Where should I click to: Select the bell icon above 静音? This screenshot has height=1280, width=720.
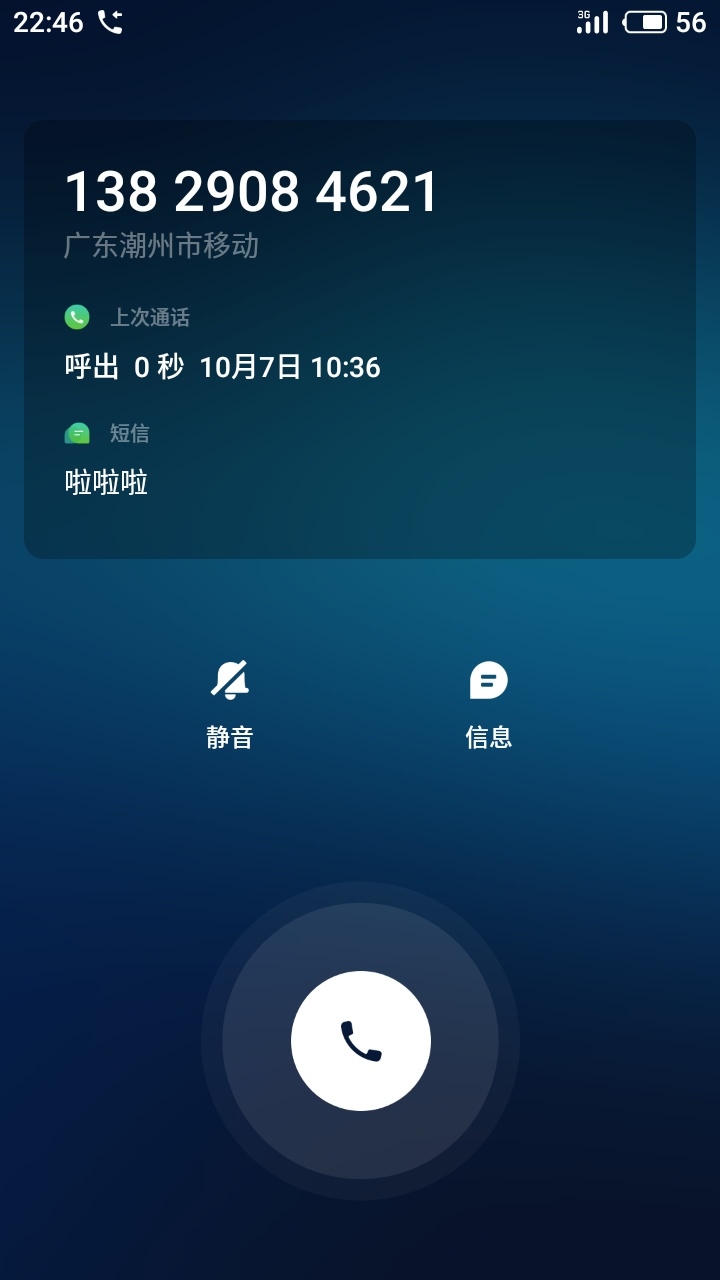(x=231, y=681)
